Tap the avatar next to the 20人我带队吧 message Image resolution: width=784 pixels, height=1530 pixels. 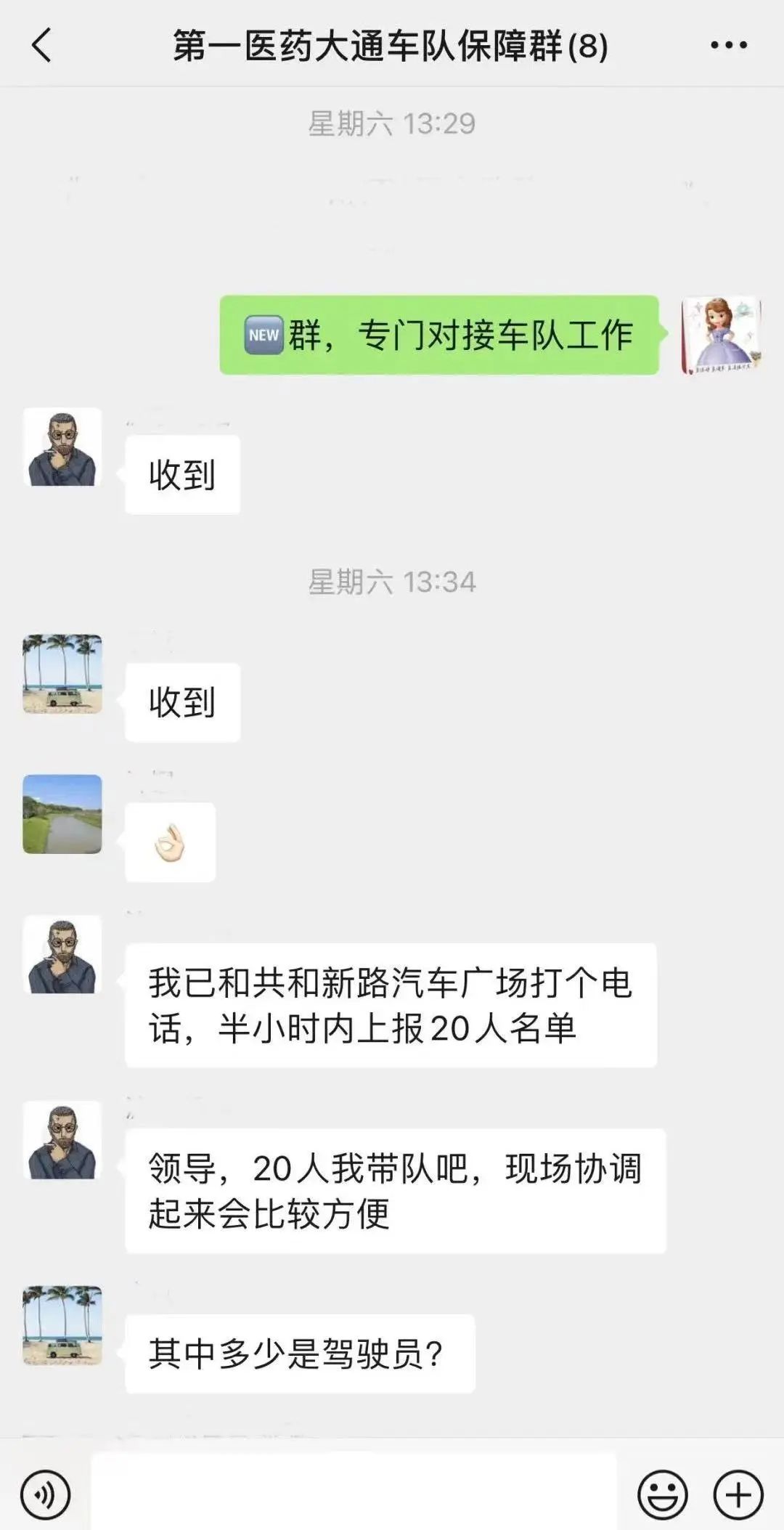[62, 1140]
